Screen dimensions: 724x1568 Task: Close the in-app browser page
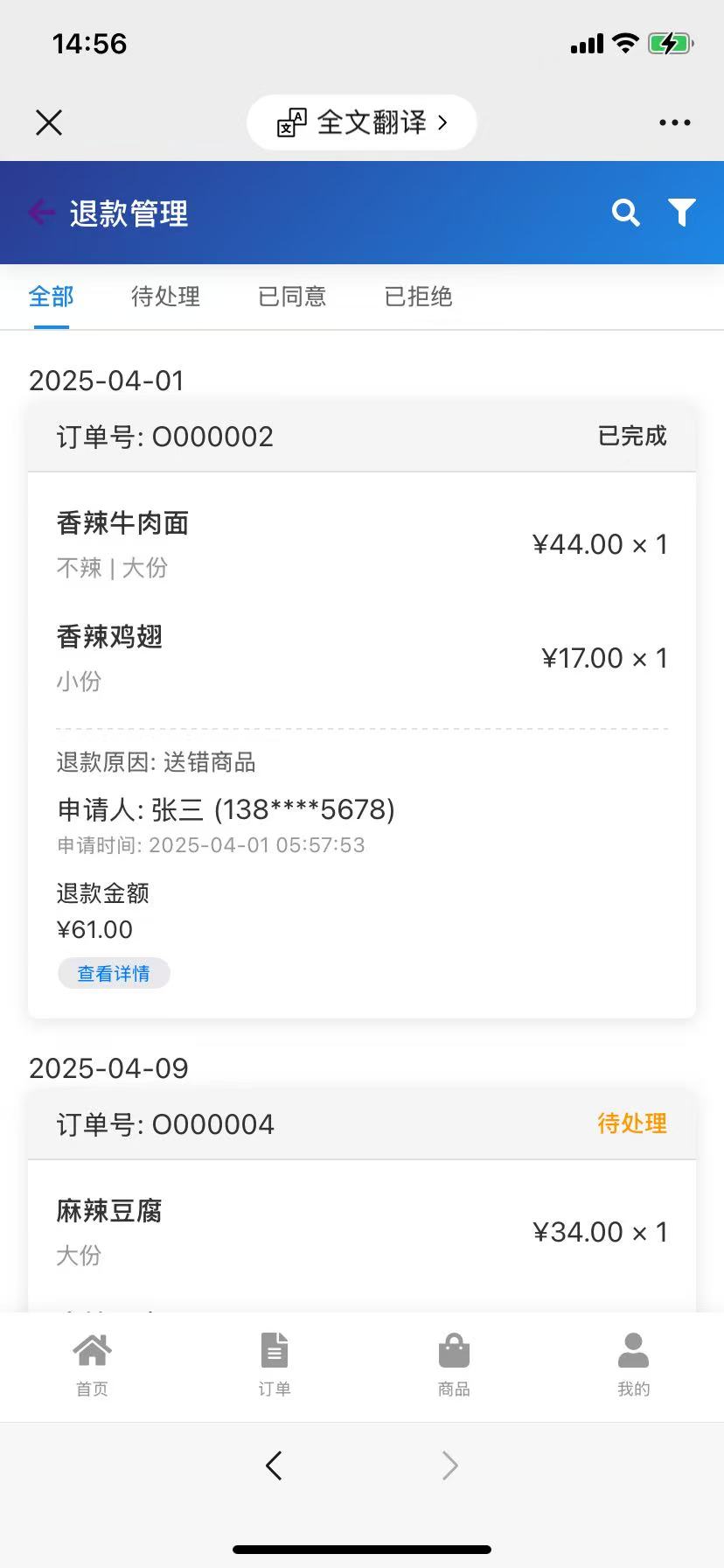click(x=49, y=122)
